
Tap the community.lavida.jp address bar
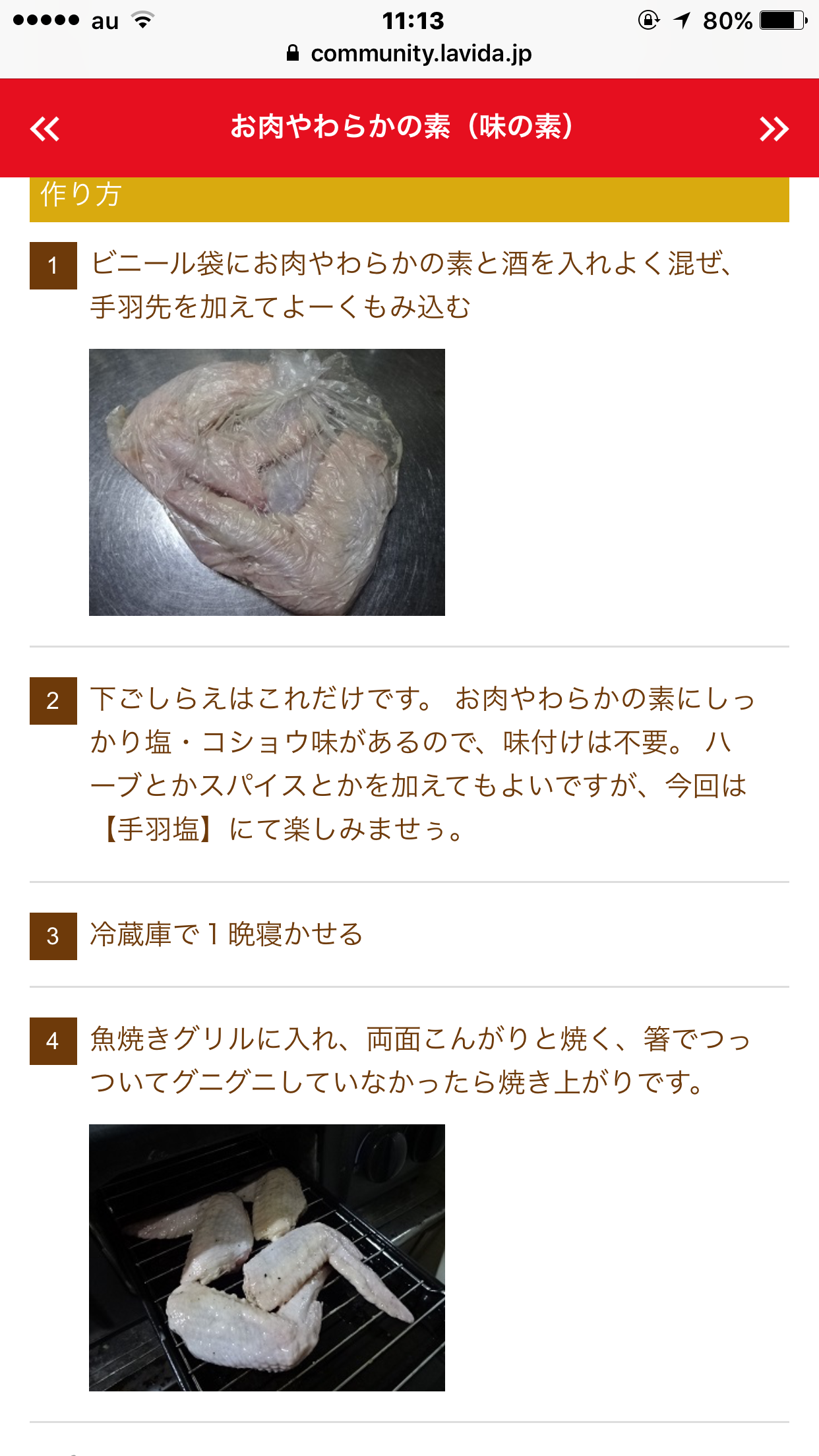pos(409,53)
